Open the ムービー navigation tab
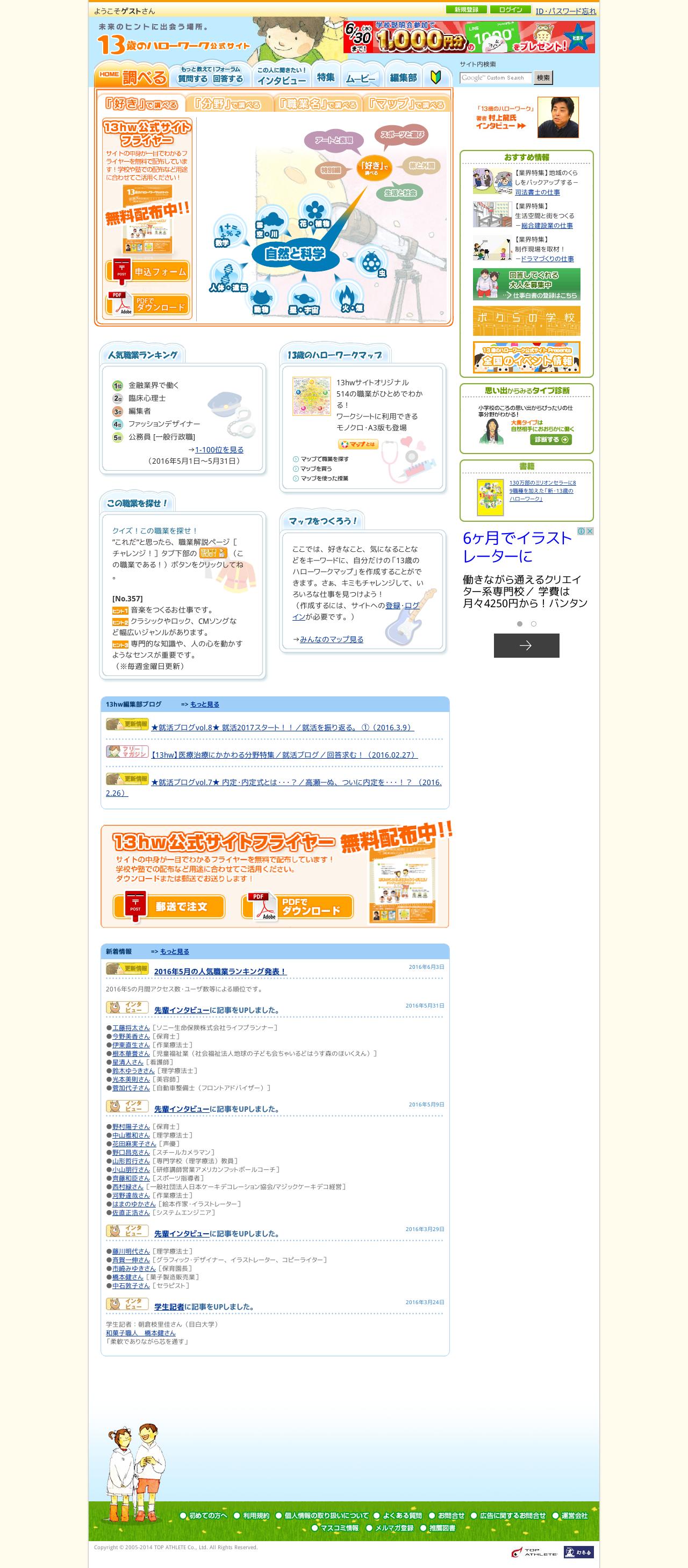The height and width of the screenshot is (1568, 688). click(x=361, y=78)
